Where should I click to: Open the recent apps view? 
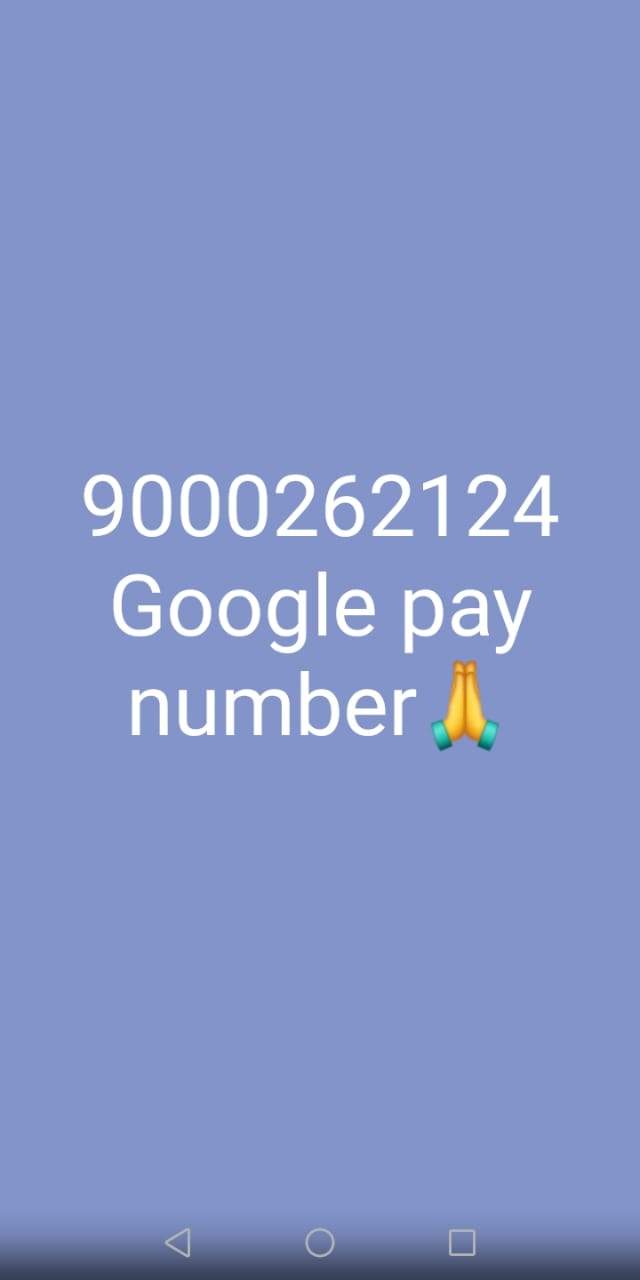point(461,1242)
